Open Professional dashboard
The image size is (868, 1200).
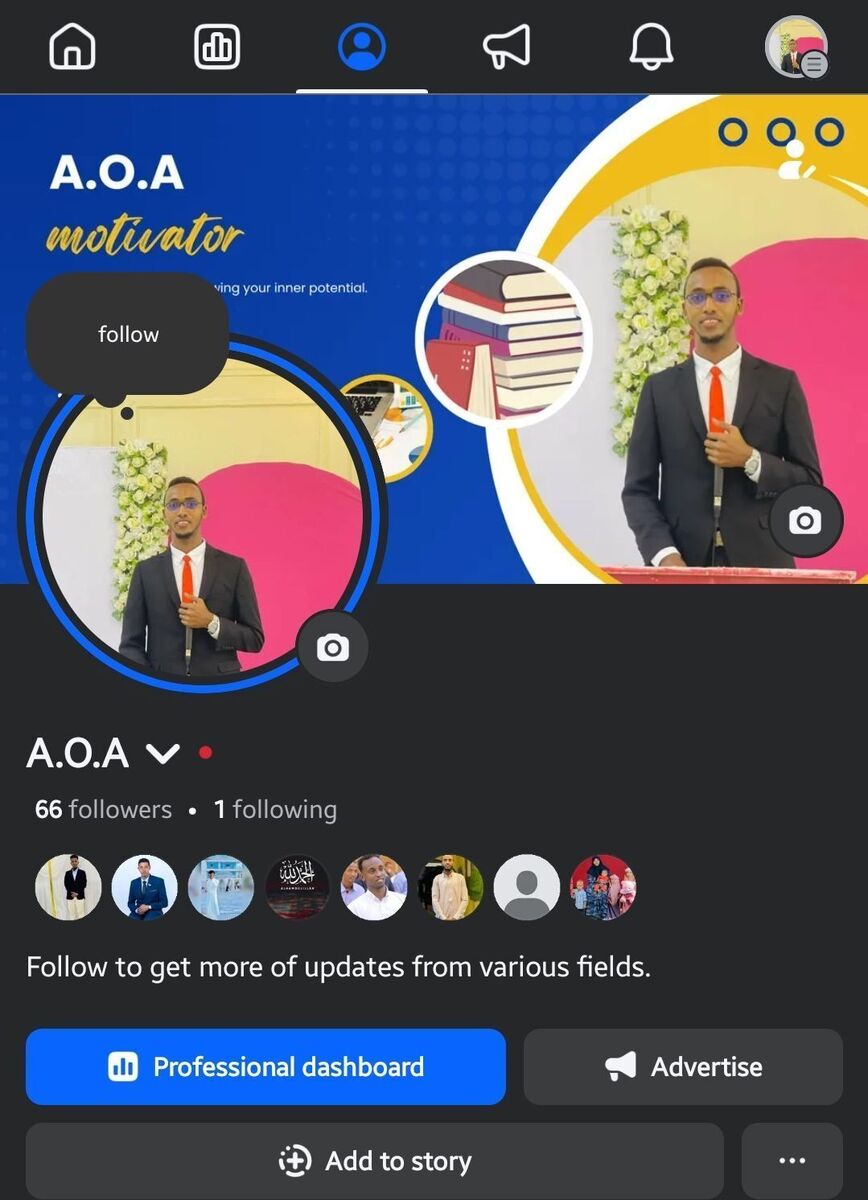click(265, 1067)
